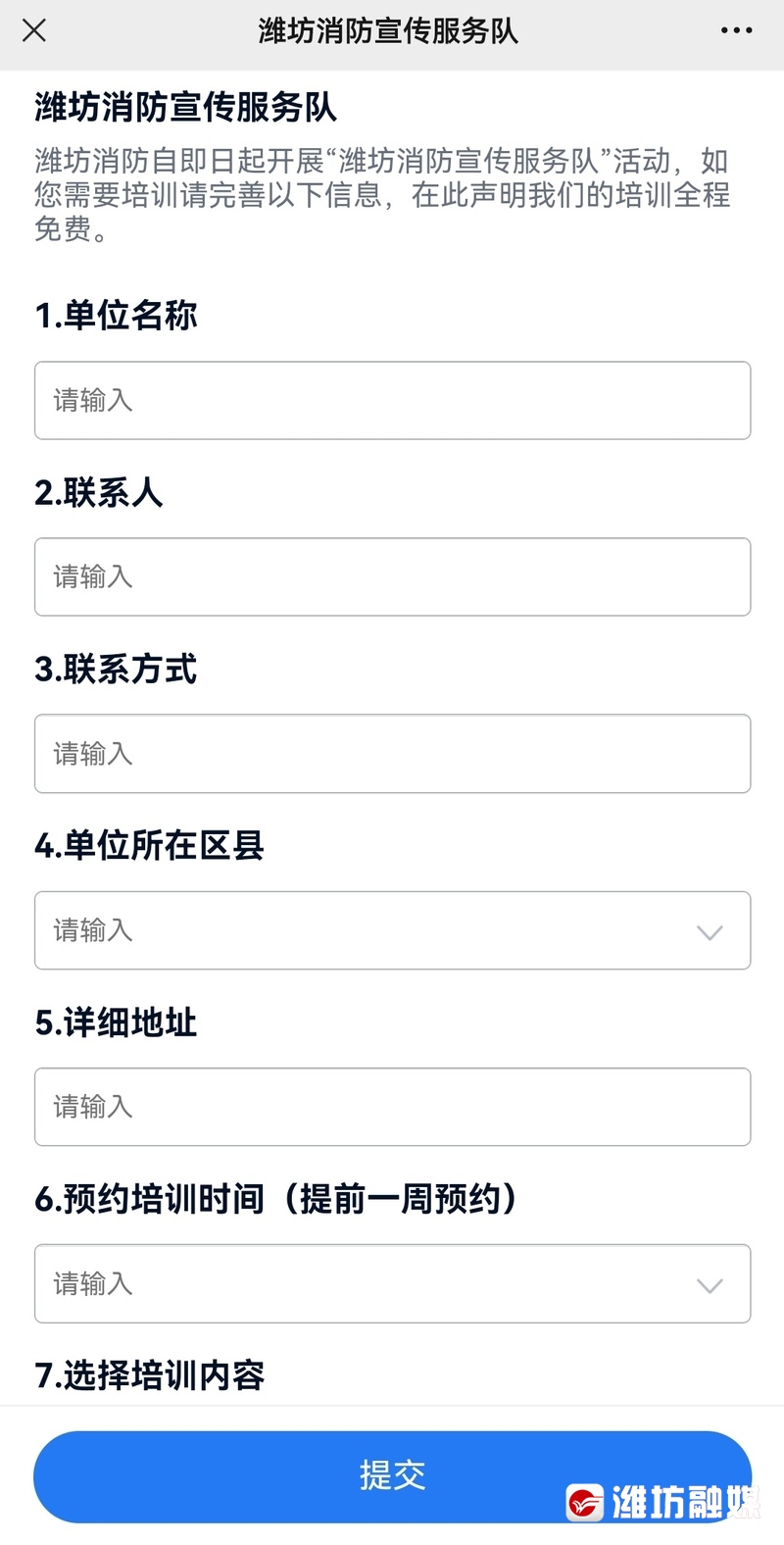Expand the 预约培训时间 dropdown chevron
This screenshot has width=784, height=1545.
[x=709, y=1285]
